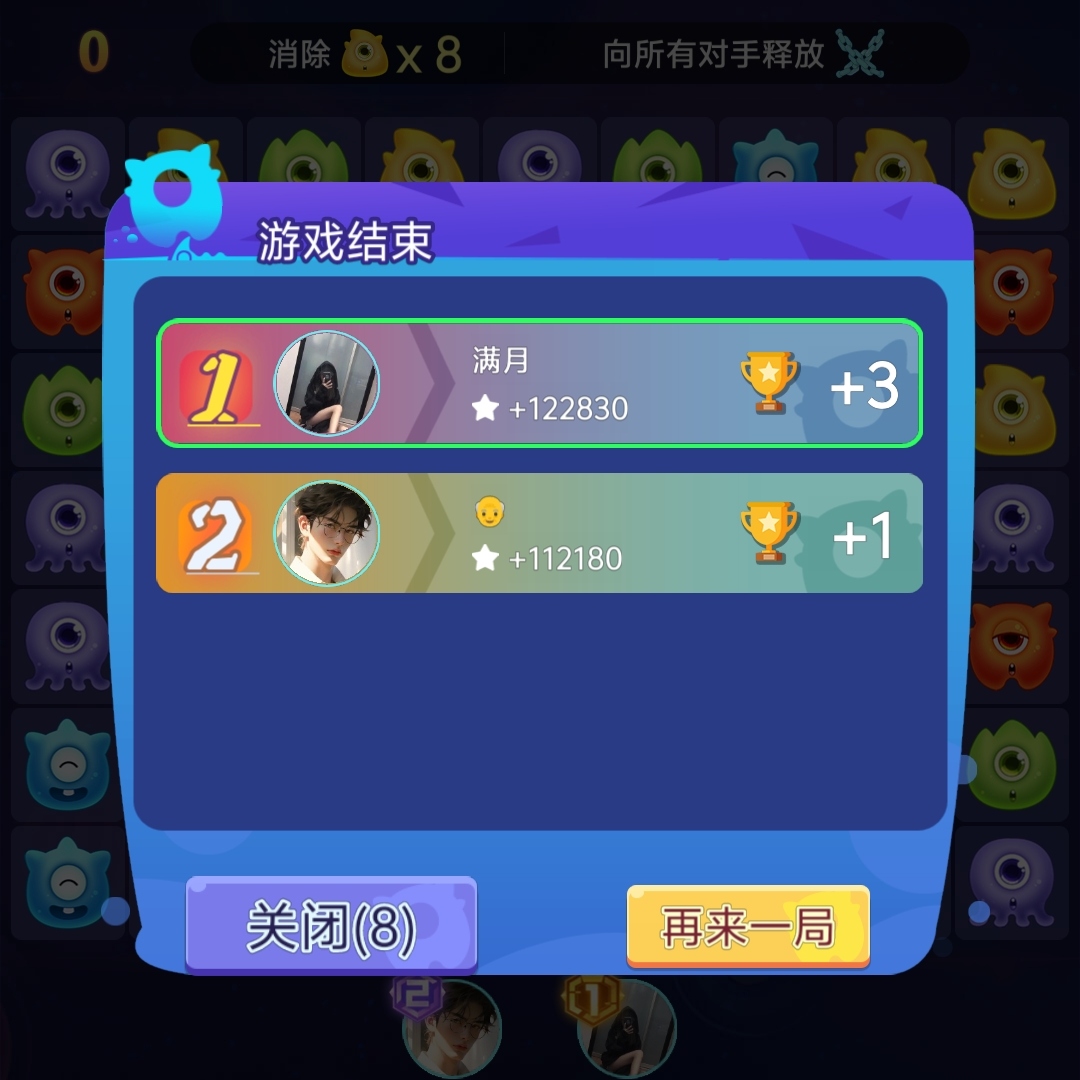Image resolution: width=1080 pixels, height=1080 pixels.
Task: Open the second-place player's avatar
Action: (327, 533)
